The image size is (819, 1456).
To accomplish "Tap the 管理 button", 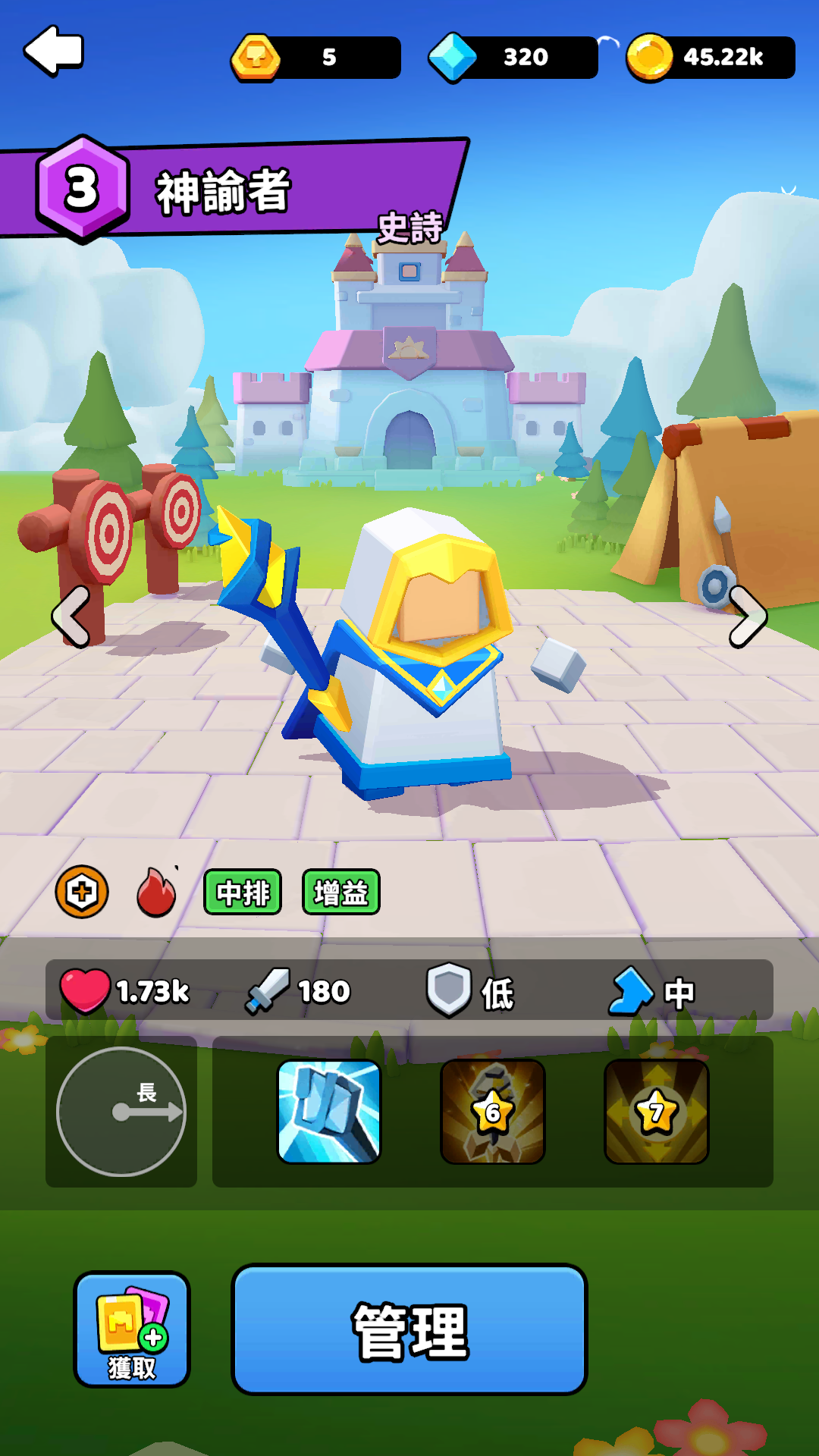I will coord(409,1329).
